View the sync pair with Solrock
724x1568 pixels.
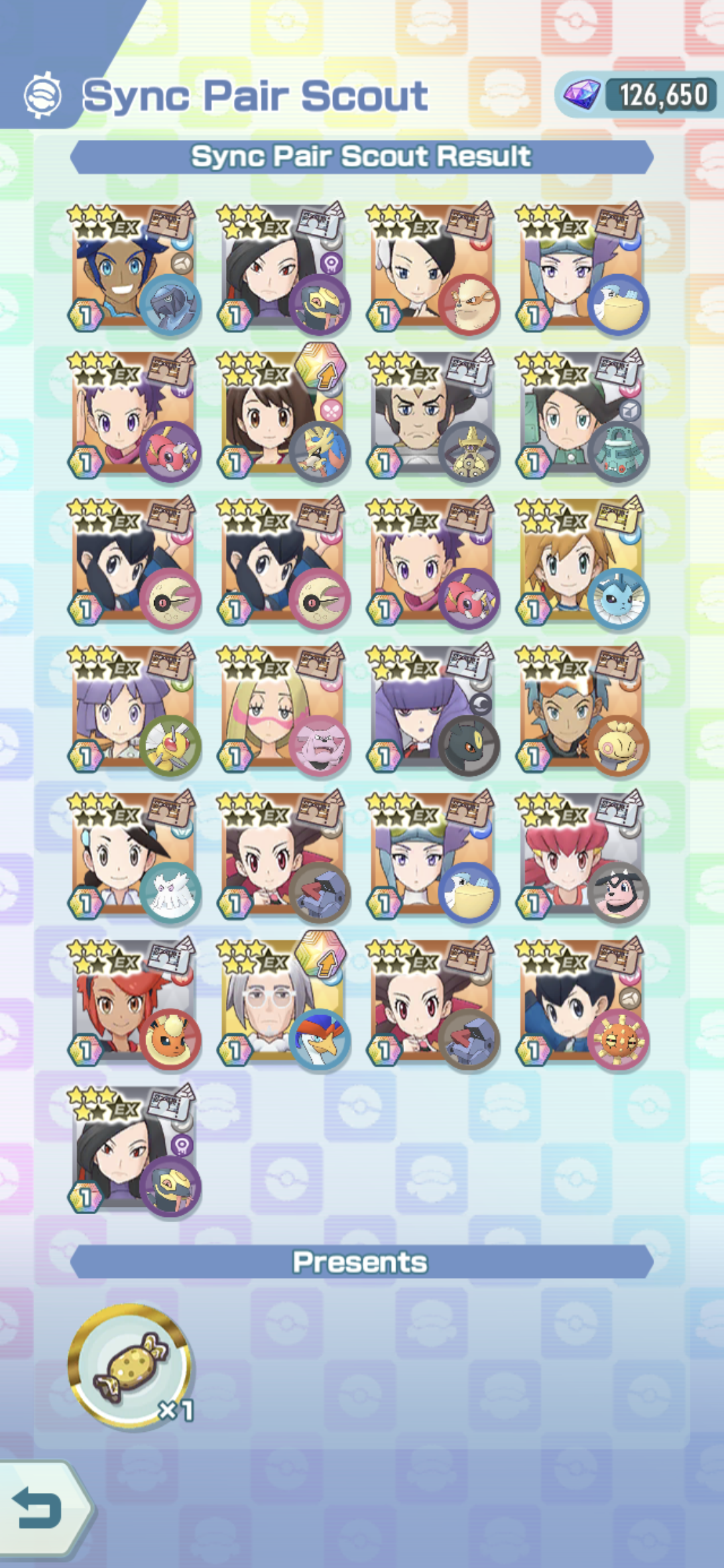[x=580, y=1004]
